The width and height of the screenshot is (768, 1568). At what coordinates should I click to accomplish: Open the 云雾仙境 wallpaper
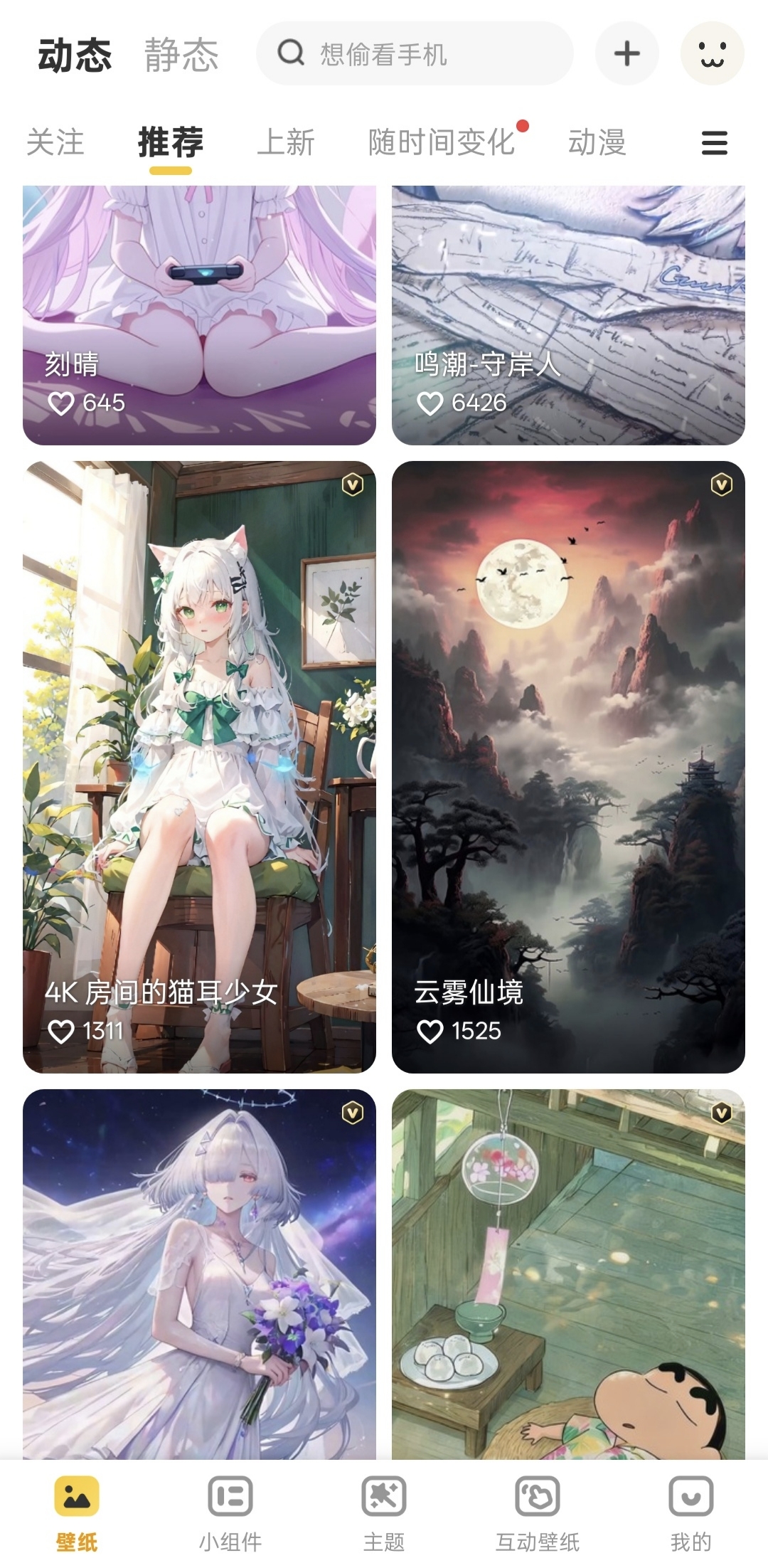click(x=568, y=767)
